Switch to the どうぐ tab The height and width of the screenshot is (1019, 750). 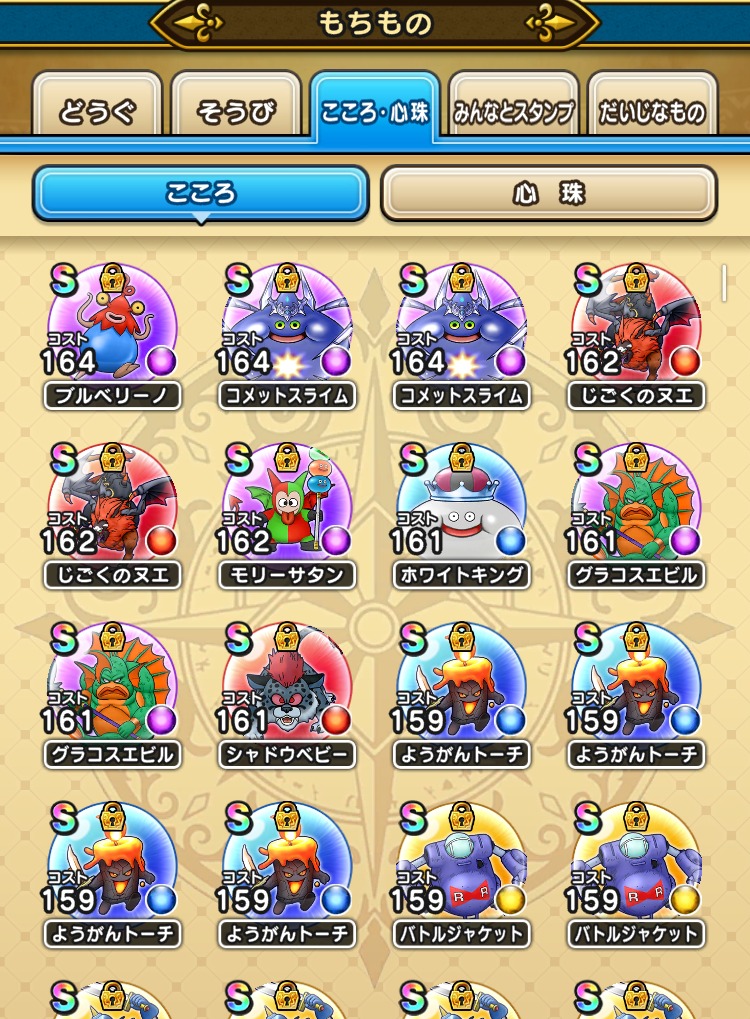pos(97,111)
